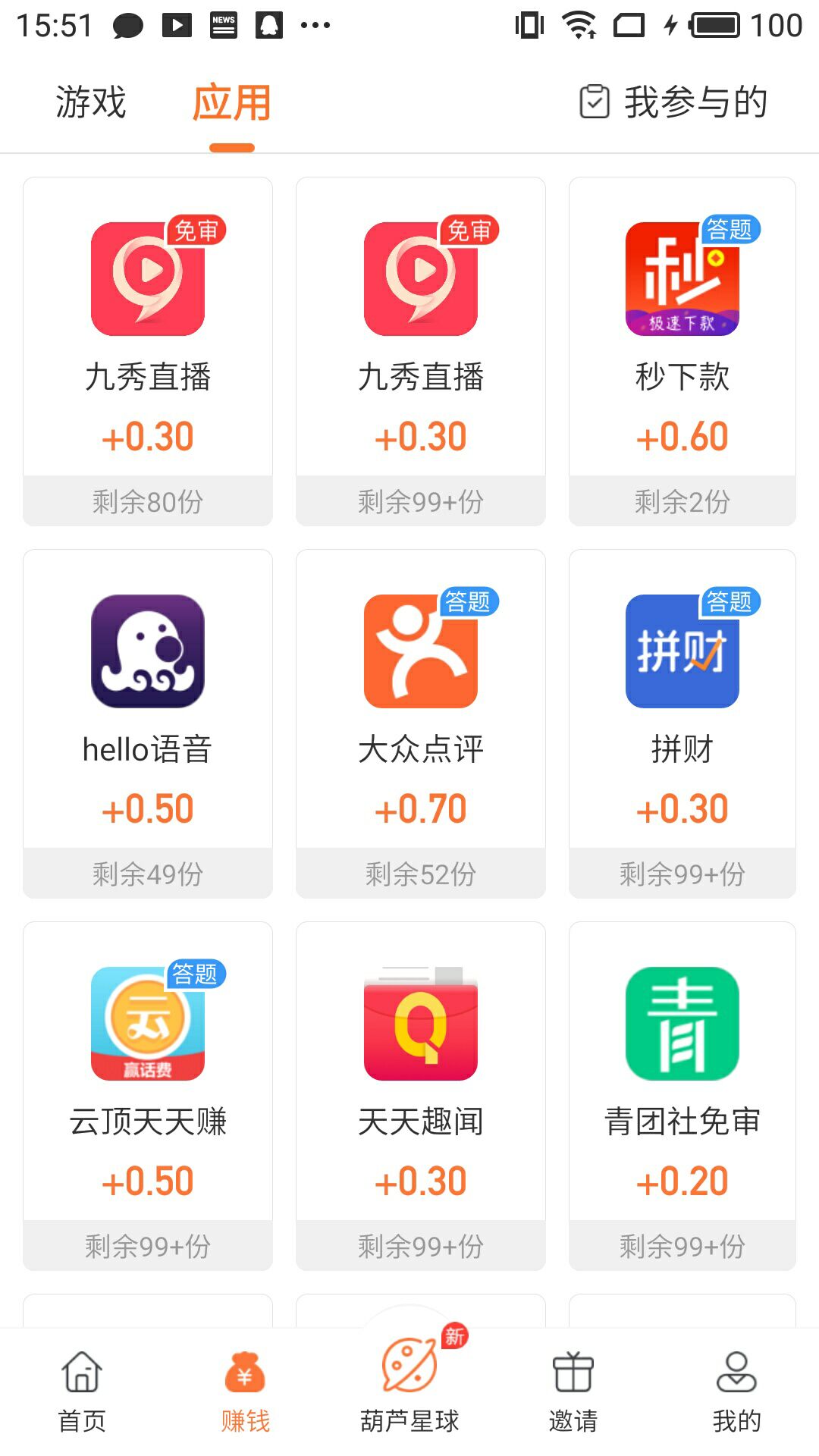Tap the 九秀直播 app icon
Image resolution: width=819 pixels, height=1456 pixels.
[x=146, y=277]
